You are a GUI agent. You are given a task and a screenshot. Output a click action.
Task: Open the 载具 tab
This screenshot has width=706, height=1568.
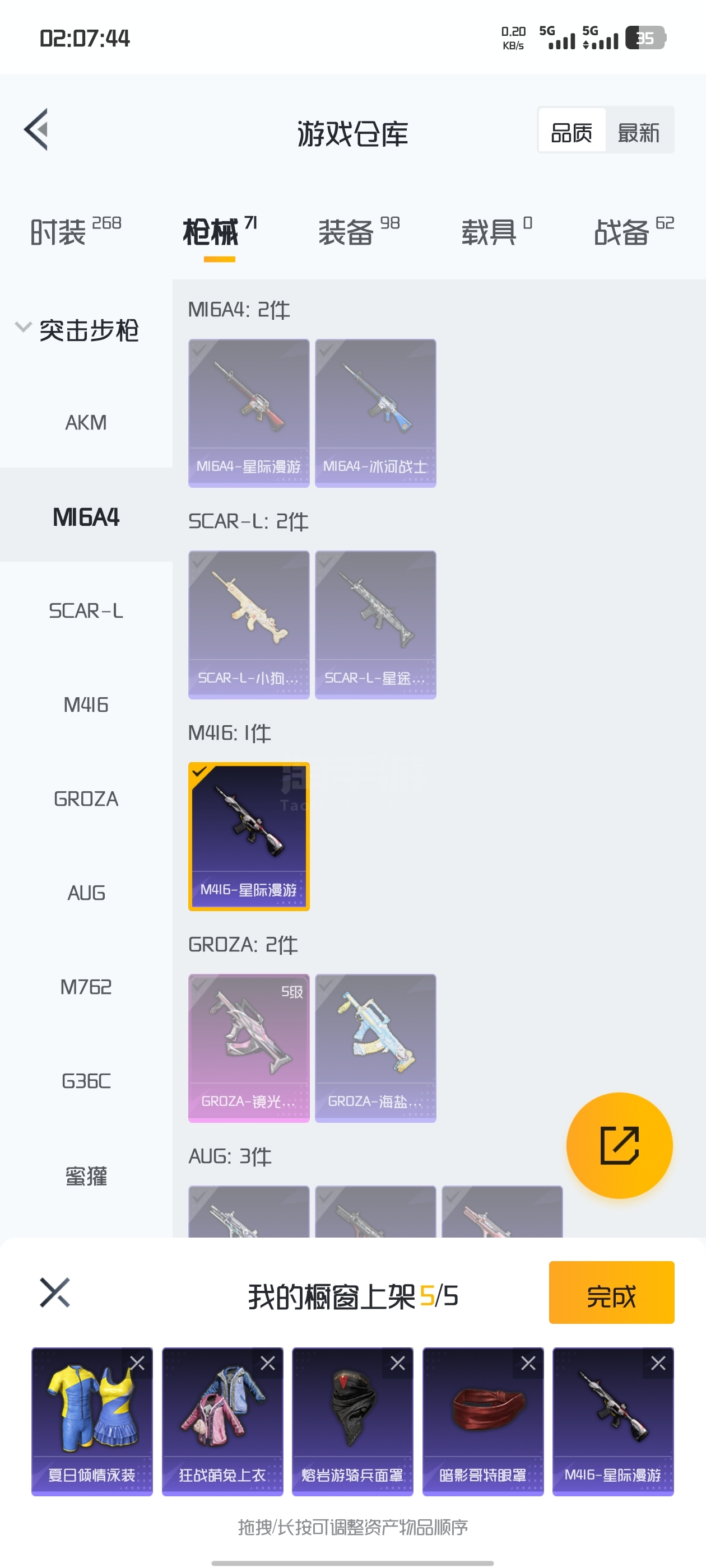(x=496, y=232)
